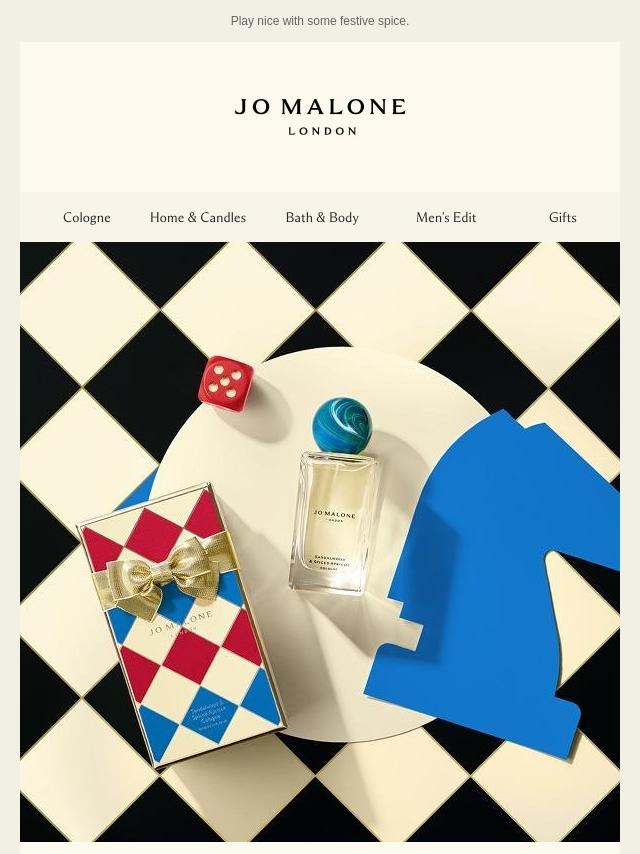This screenshot has height=854, width=640.
Task: Go to Home & Candles
Action: pyautogui.click(x=198, y=217)
